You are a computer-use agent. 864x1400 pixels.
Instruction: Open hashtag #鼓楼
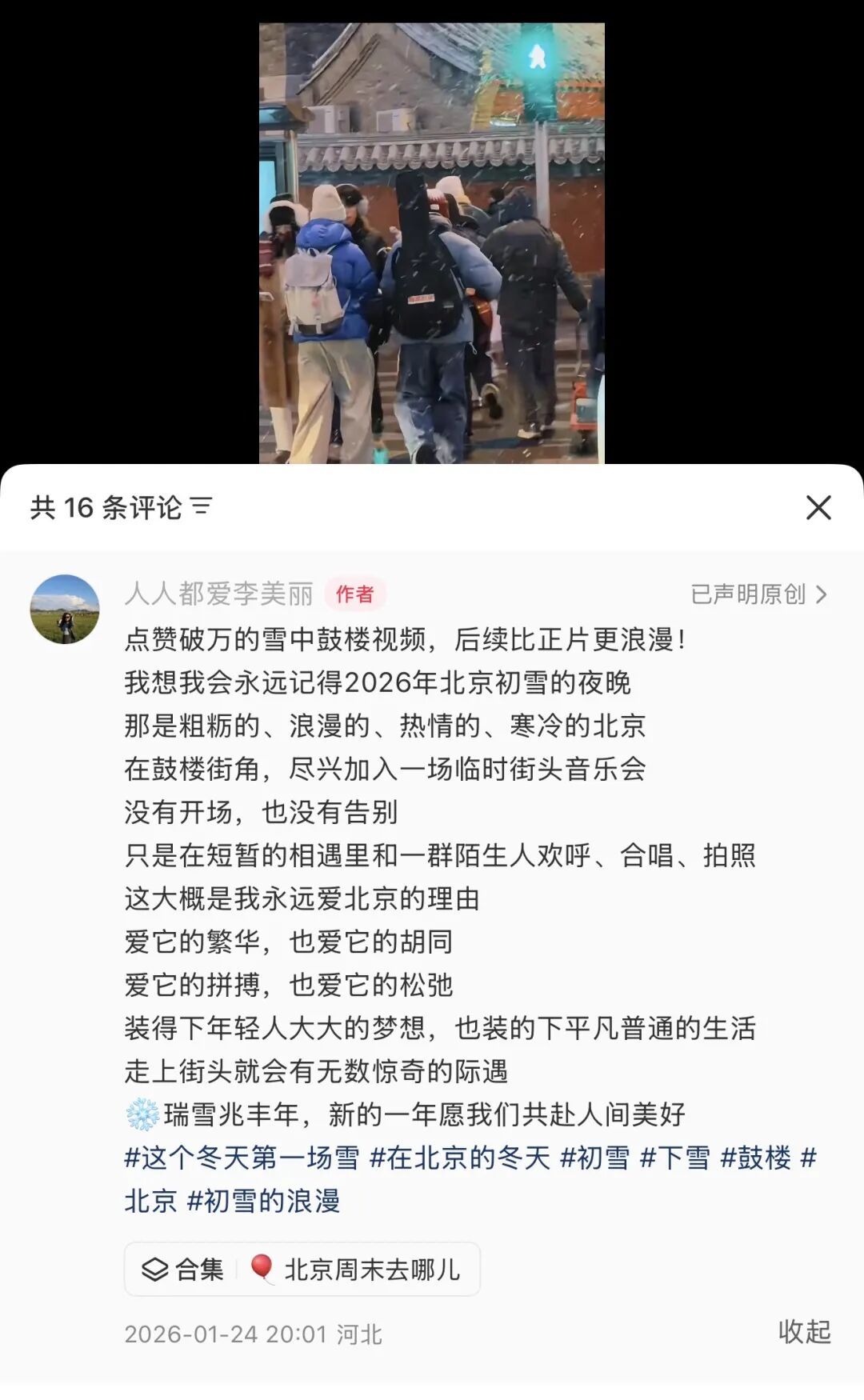click(x=755, y=1158)
